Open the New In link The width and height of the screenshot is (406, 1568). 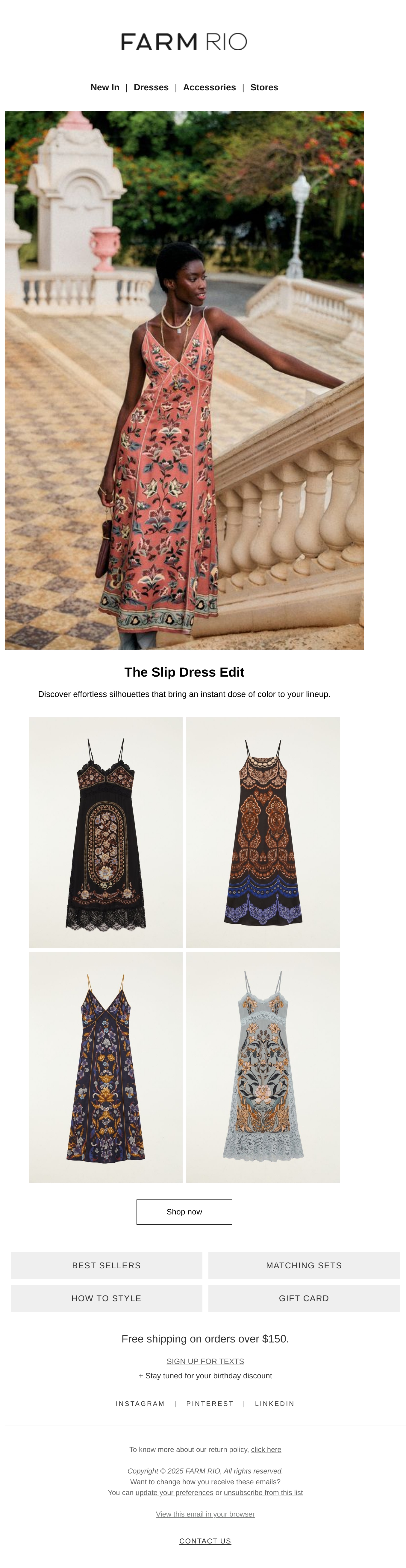click(105, 88)
